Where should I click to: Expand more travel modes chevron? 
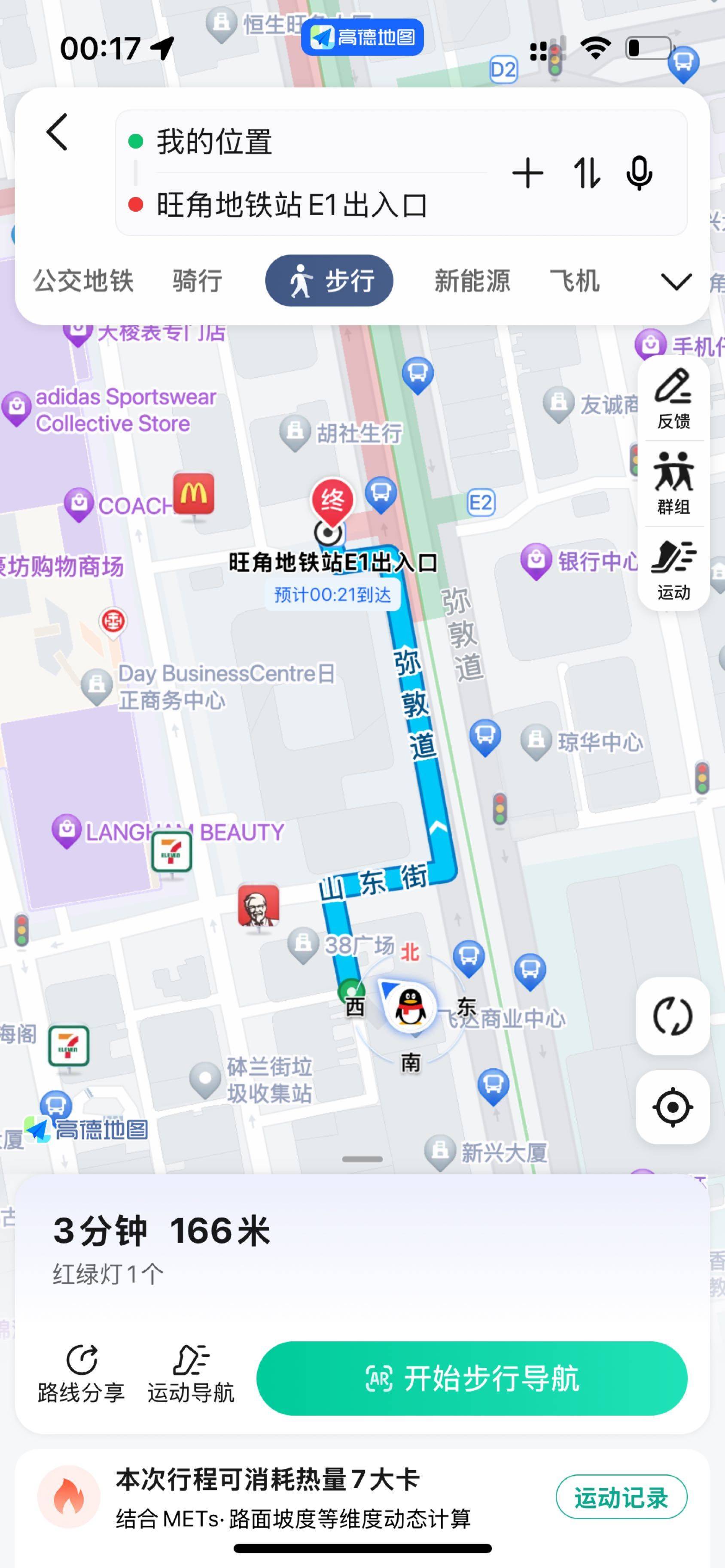(676, 281)
